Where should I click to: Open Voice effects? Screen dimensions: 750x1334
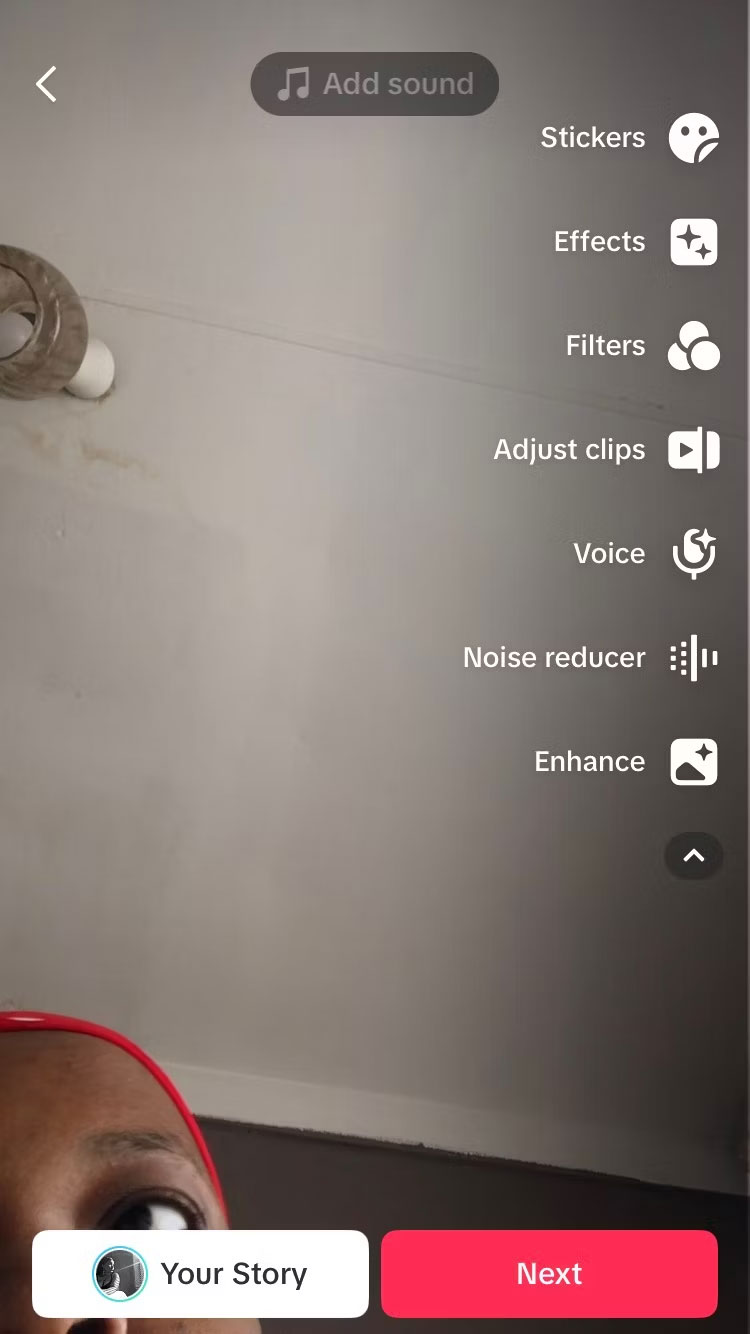tap(693, 554)
